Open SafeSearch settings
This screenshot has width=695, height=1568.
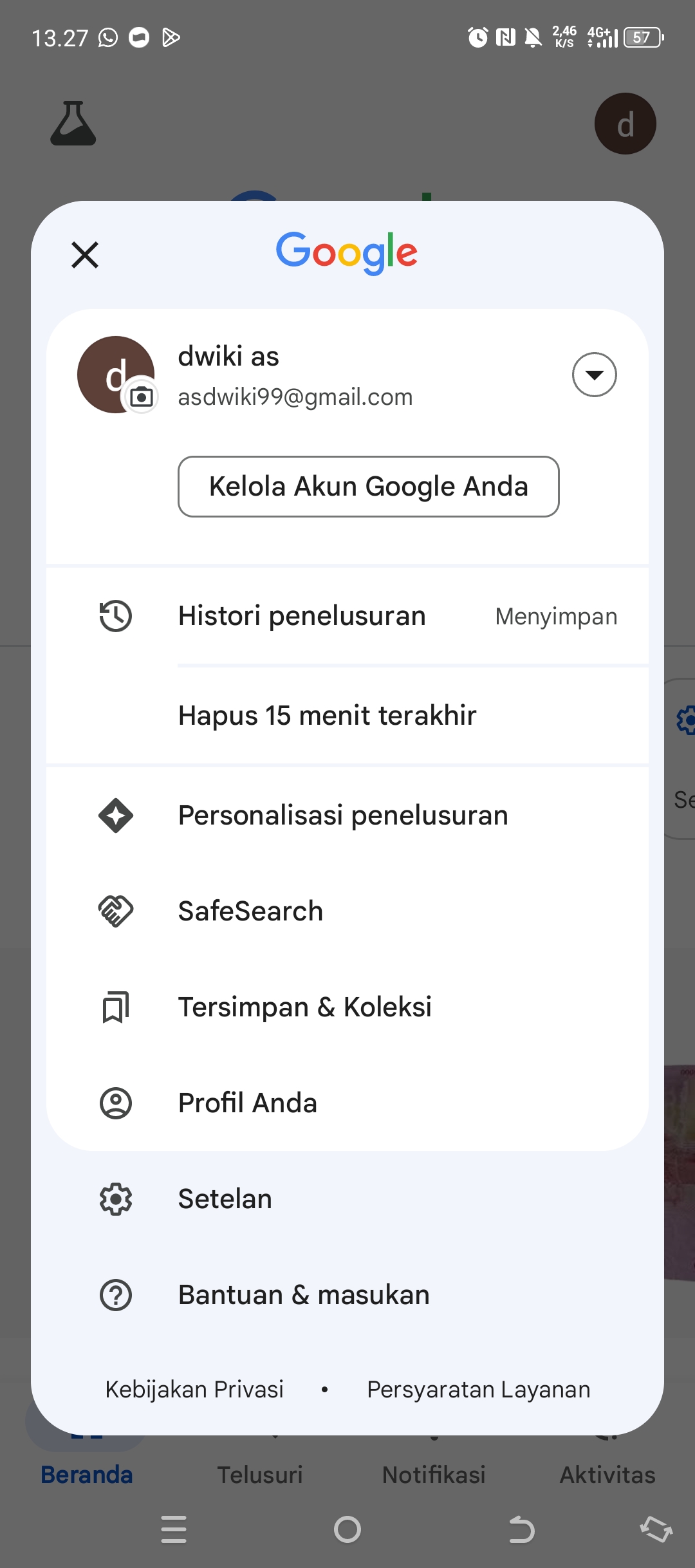[x=347, y=911]
